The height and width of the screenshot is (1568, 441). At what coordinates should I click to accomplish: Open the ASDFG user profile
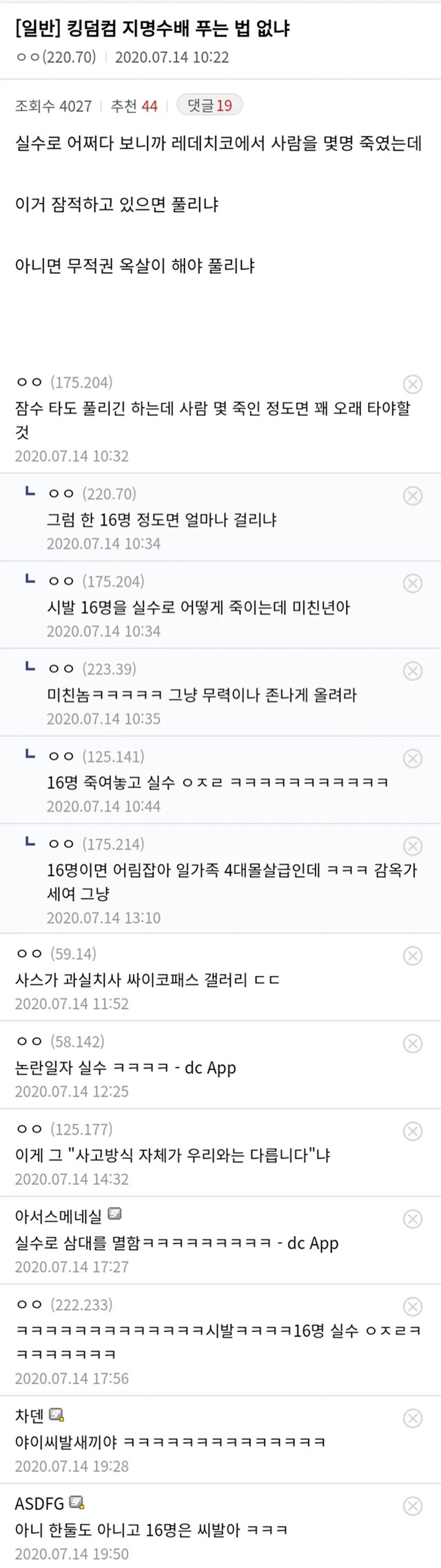click(x=76, y=1503)
